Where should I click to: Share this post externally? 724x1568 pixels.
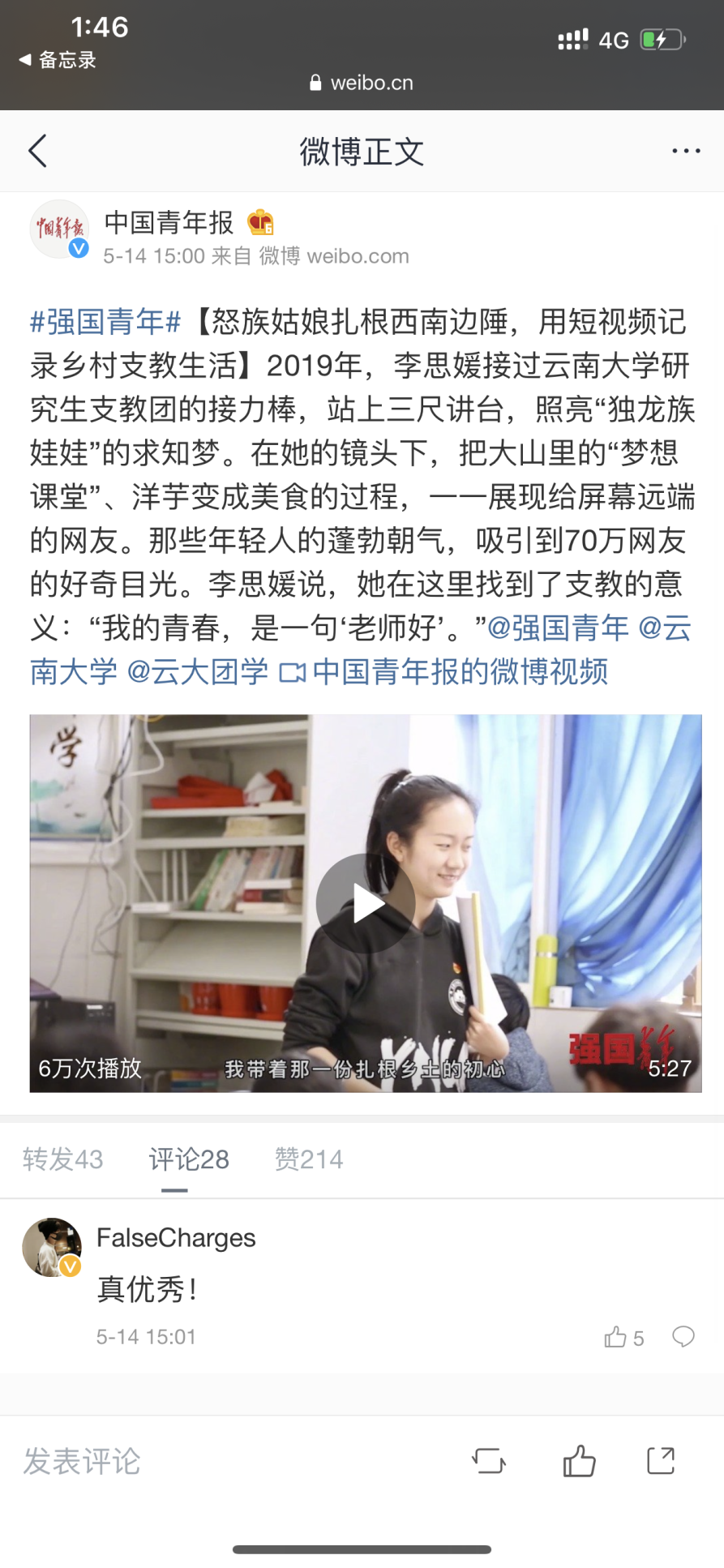click(661, 1461)
